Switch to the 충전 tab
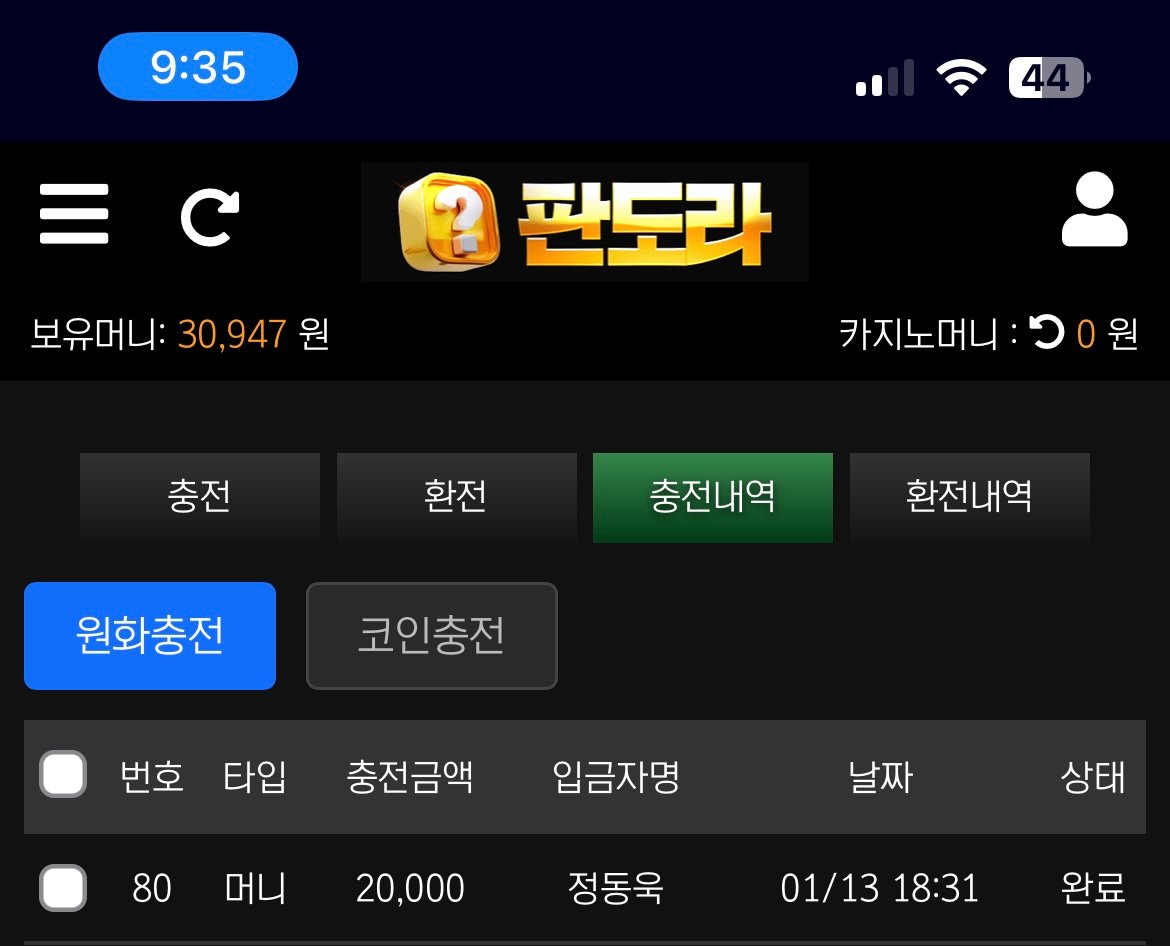Viewport: 1170px width, 946px height. pos(200,497)
